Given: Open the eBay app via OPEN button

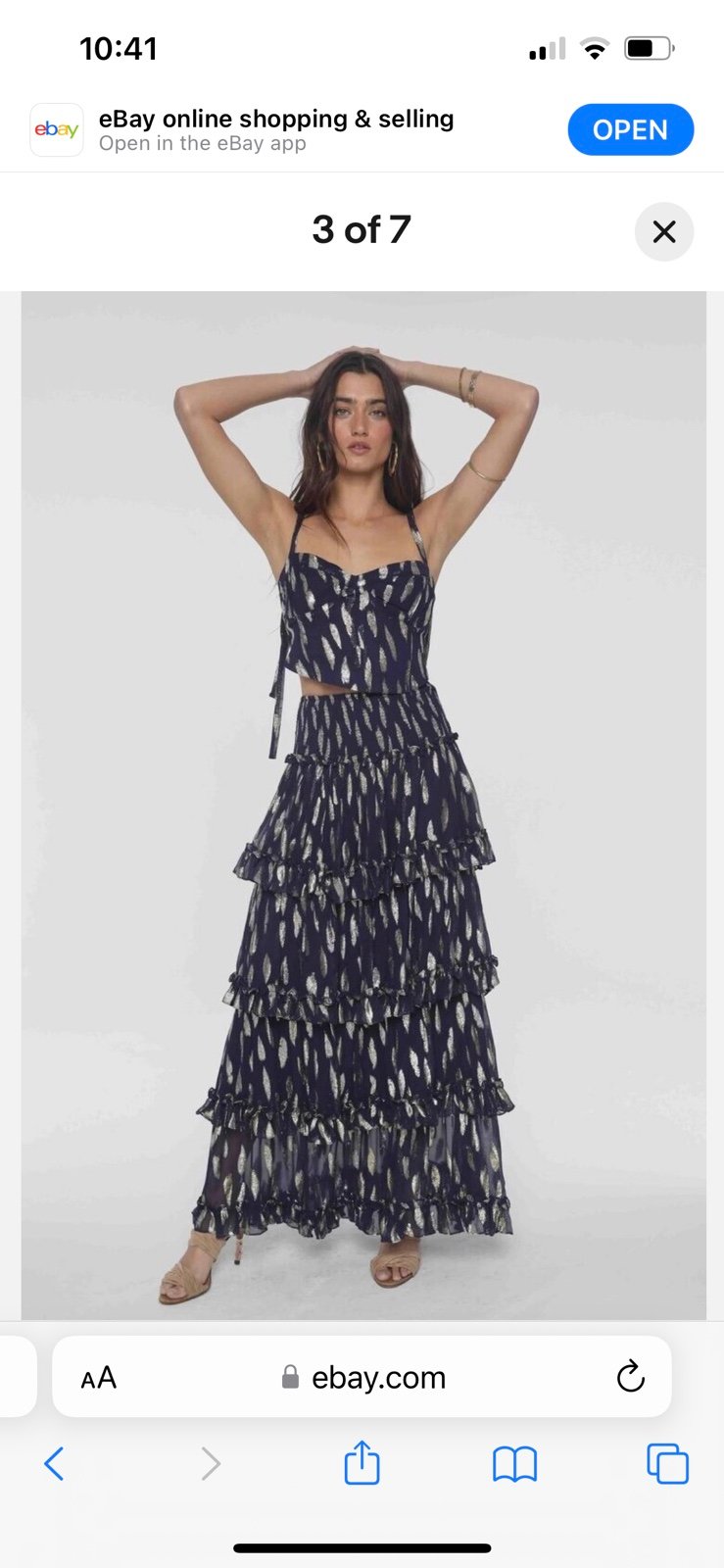Looking at the screenshot, I should [630, 129].
